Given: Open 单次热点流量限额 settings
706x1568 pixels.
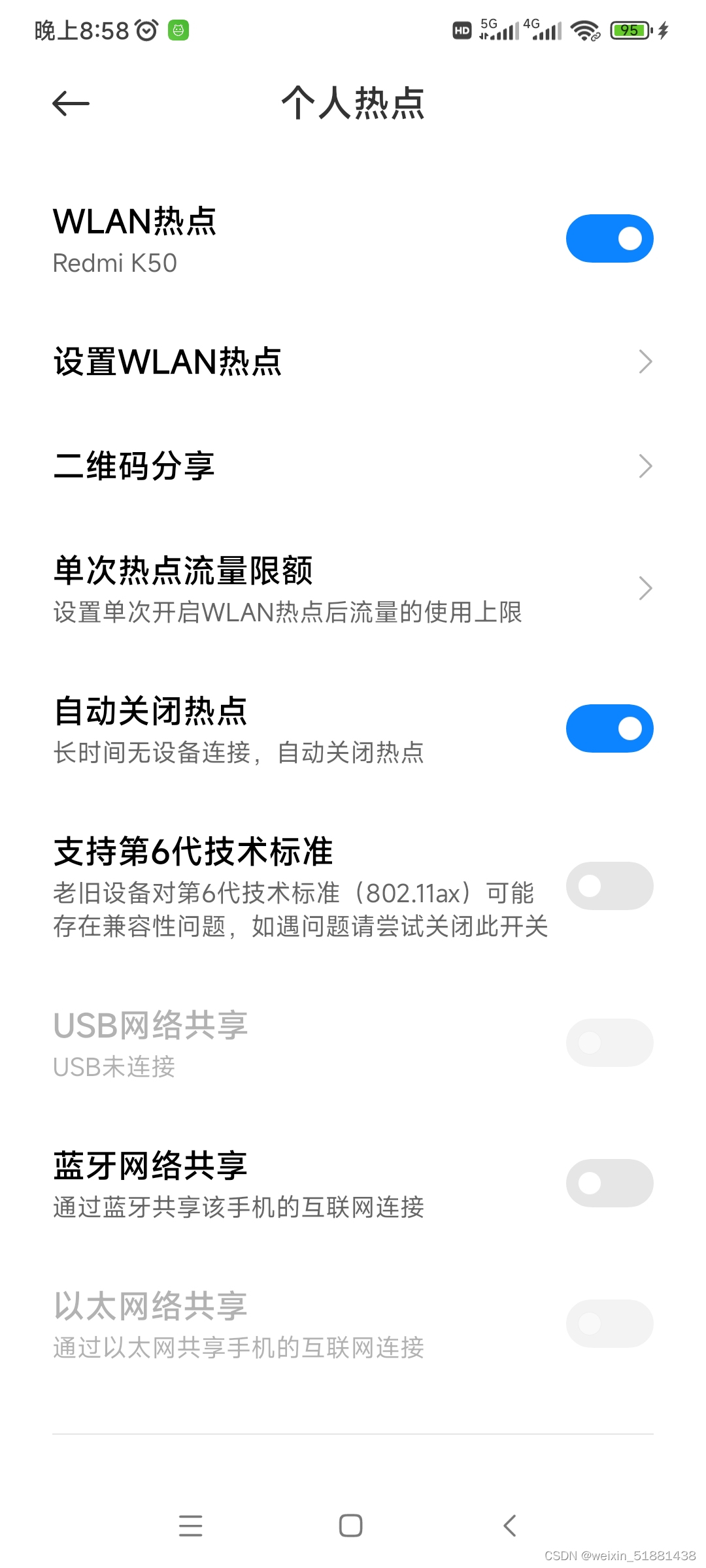Looking at the screenshot, I should point(353,589).
